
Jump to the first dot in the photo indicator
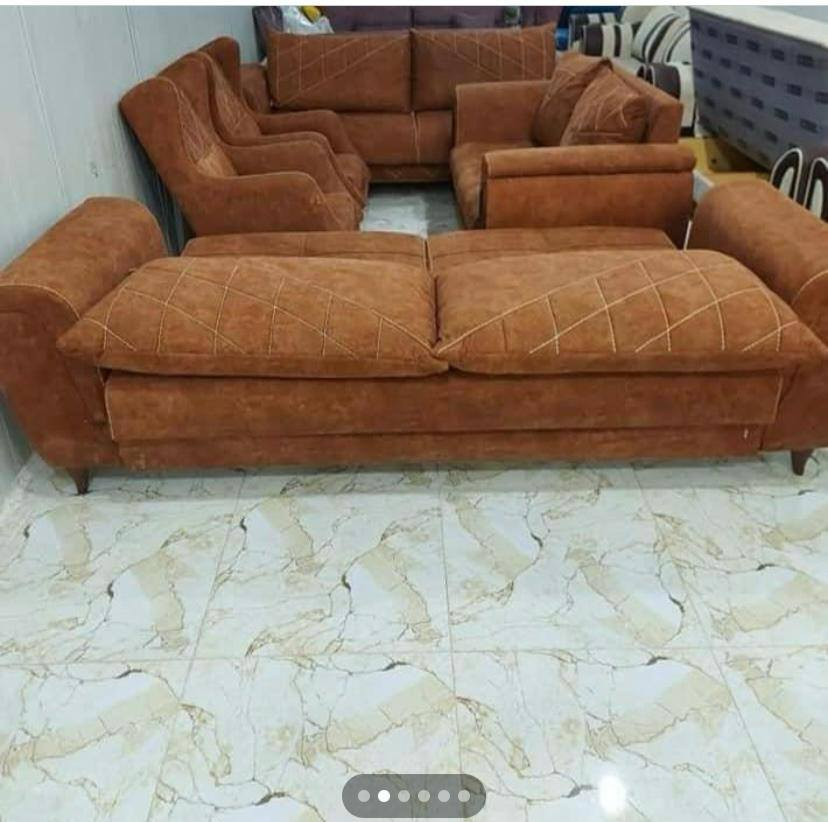[364, 796]
